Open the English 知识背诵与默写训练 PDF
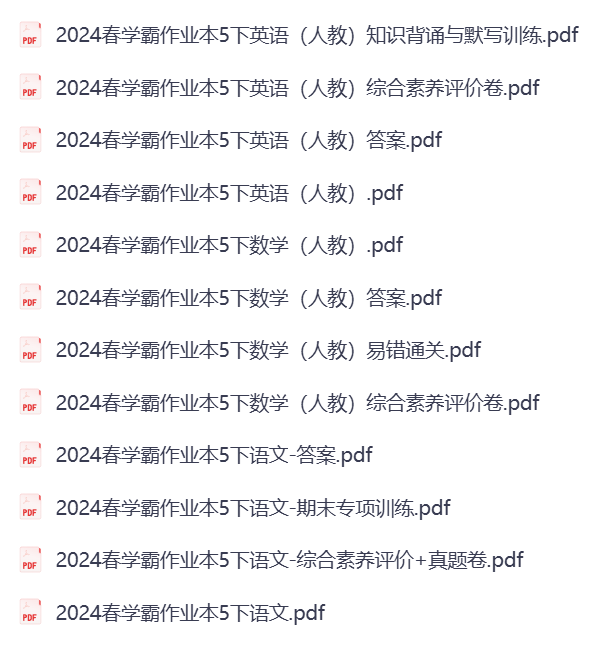Image resolution: width=609 pixels, height=648 pixels. 316,36
